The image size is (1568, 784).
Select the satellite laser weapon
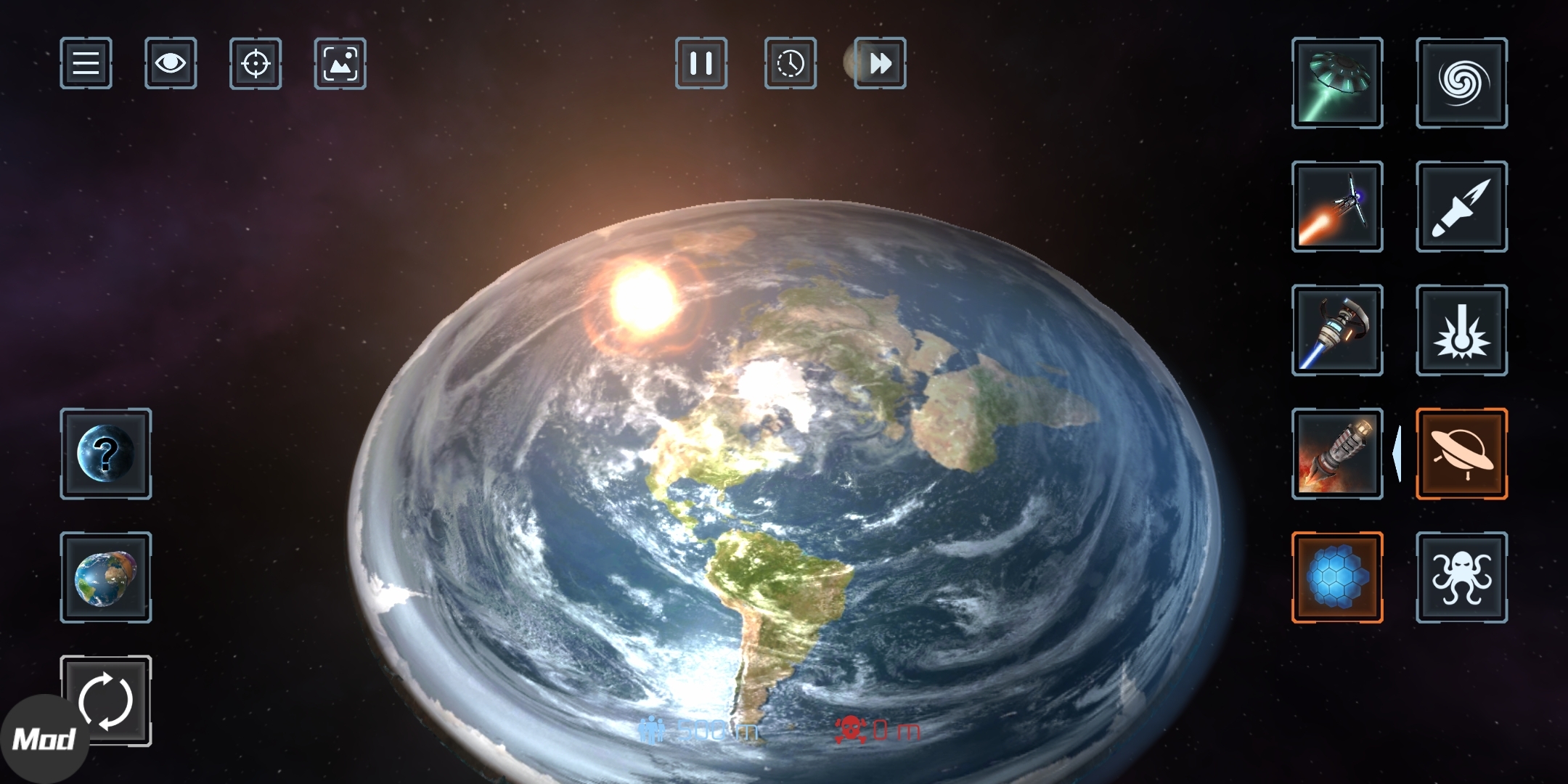(x=1337, y=207)
